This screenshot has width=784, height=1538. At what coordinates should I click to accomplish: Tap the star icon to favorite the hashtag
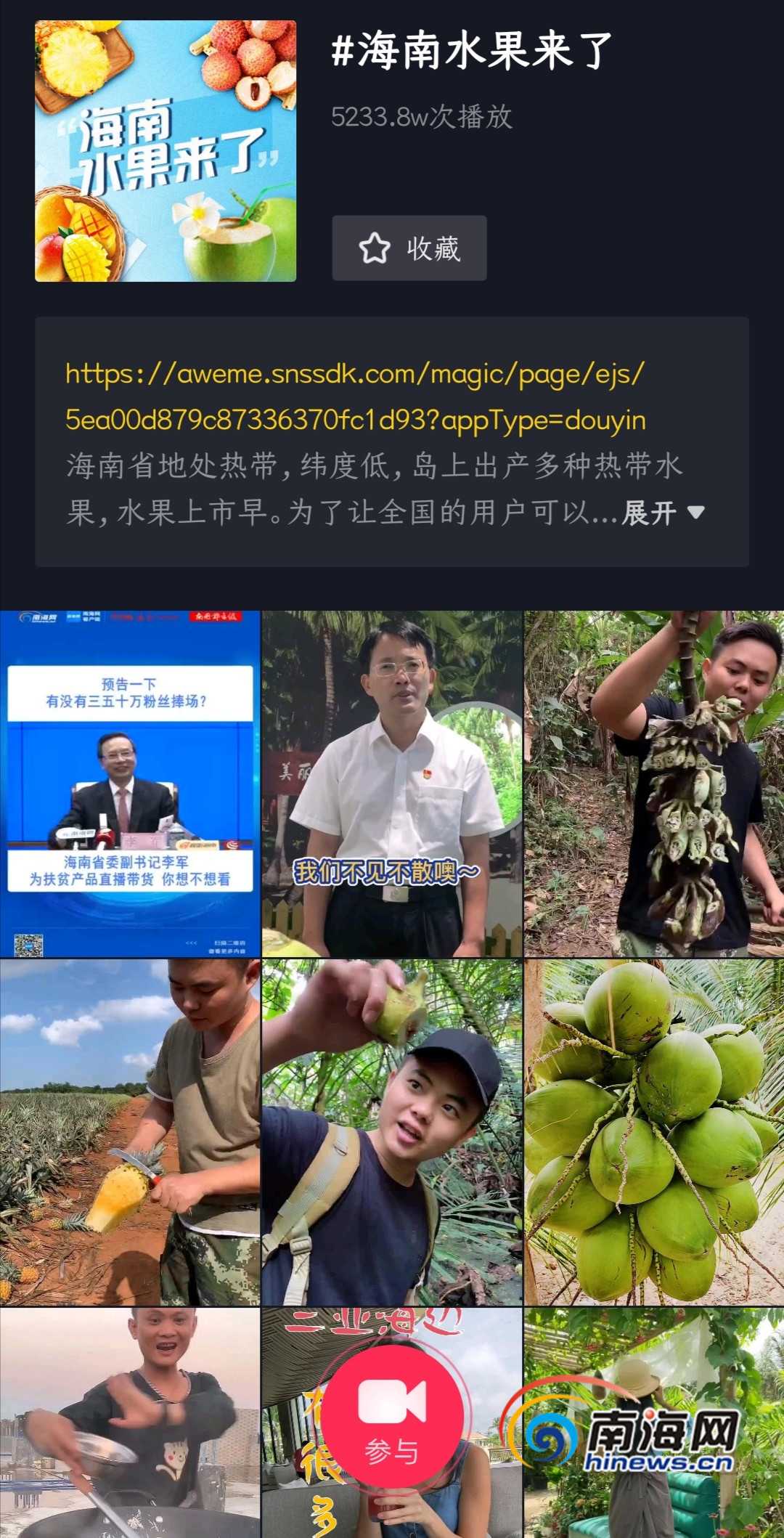[x=375, y=248]
